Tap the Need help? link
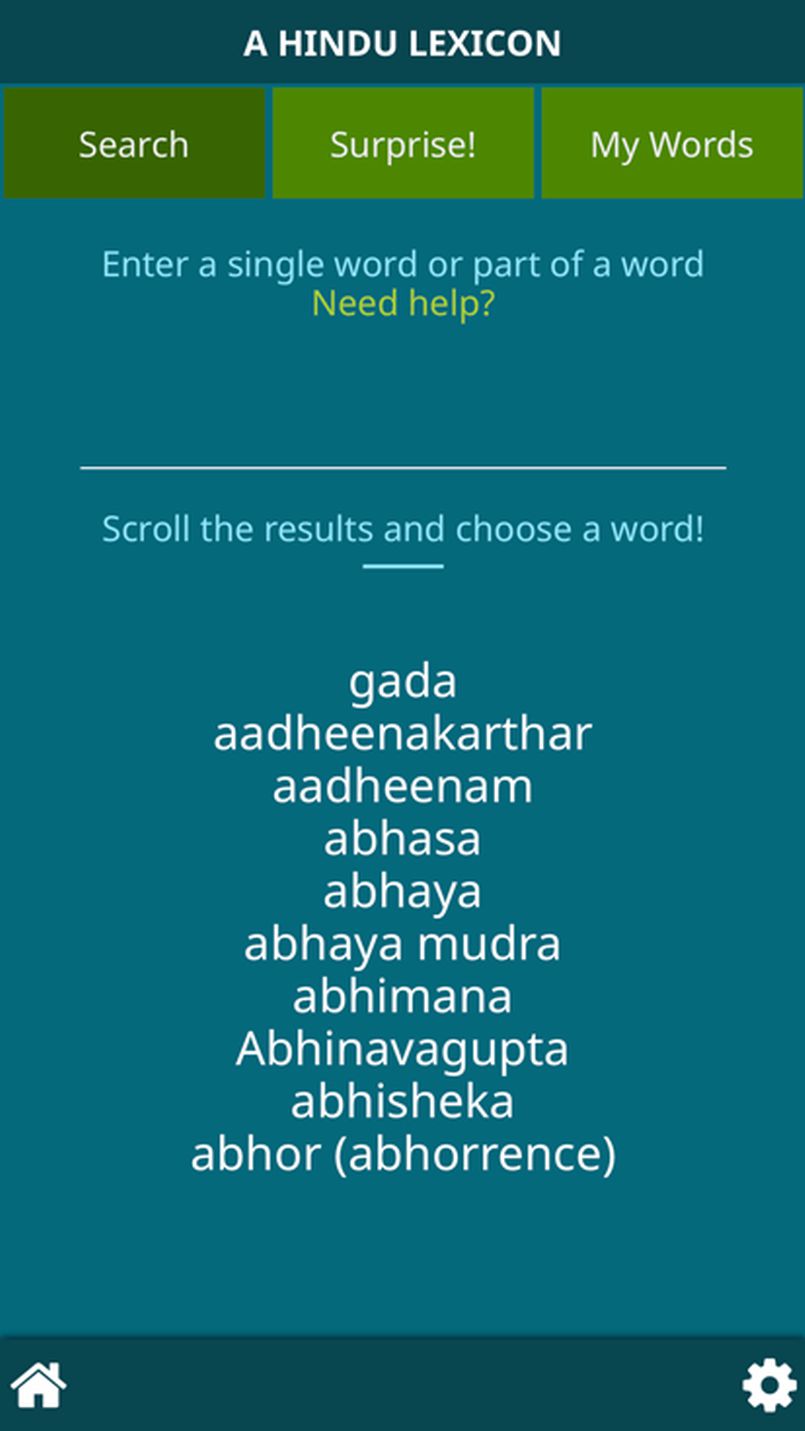This screenshot has width=805, height=1431. pos(403,303)
